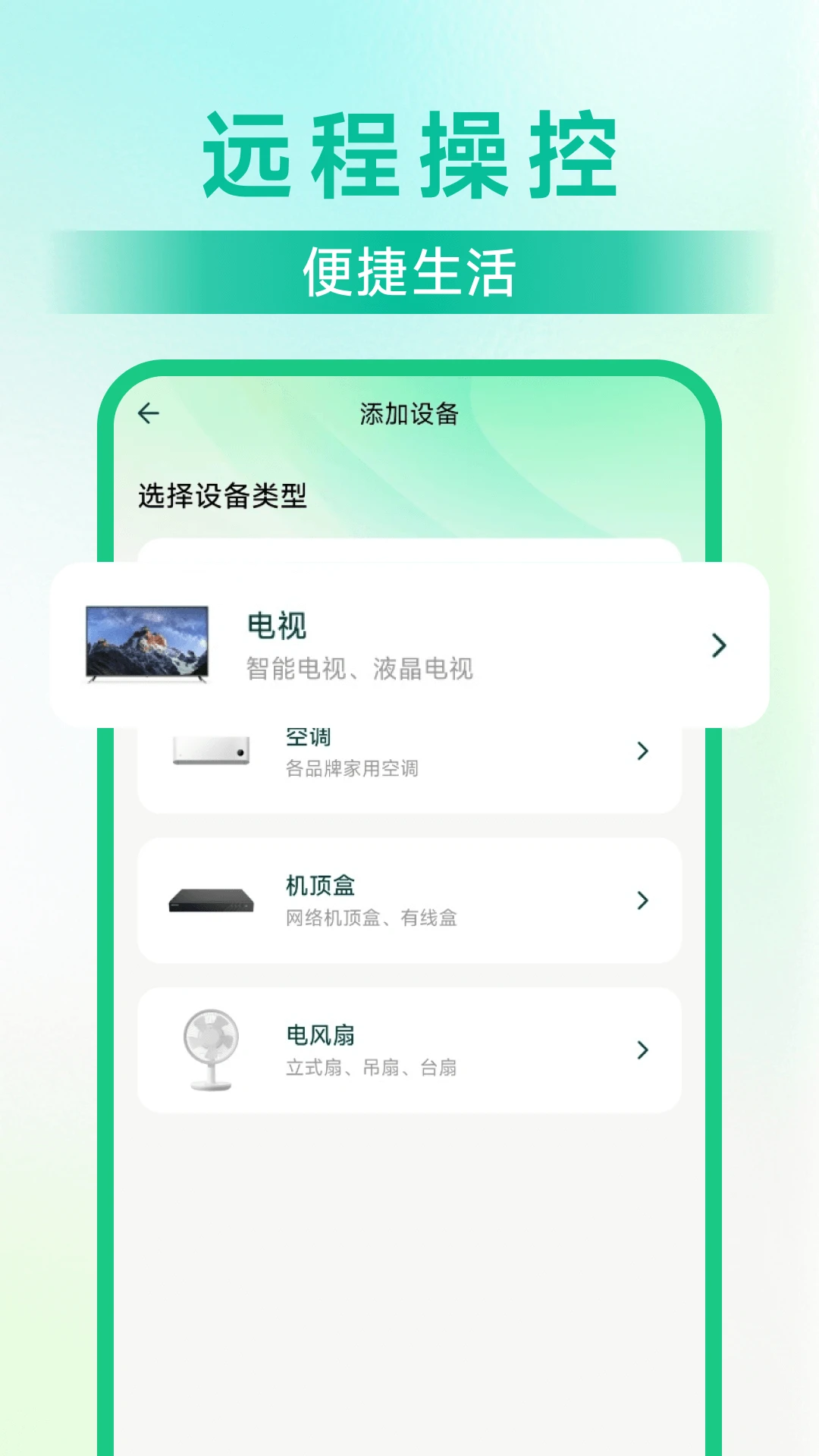
Task: Click the back arrow icon
Action: [149, 413]
